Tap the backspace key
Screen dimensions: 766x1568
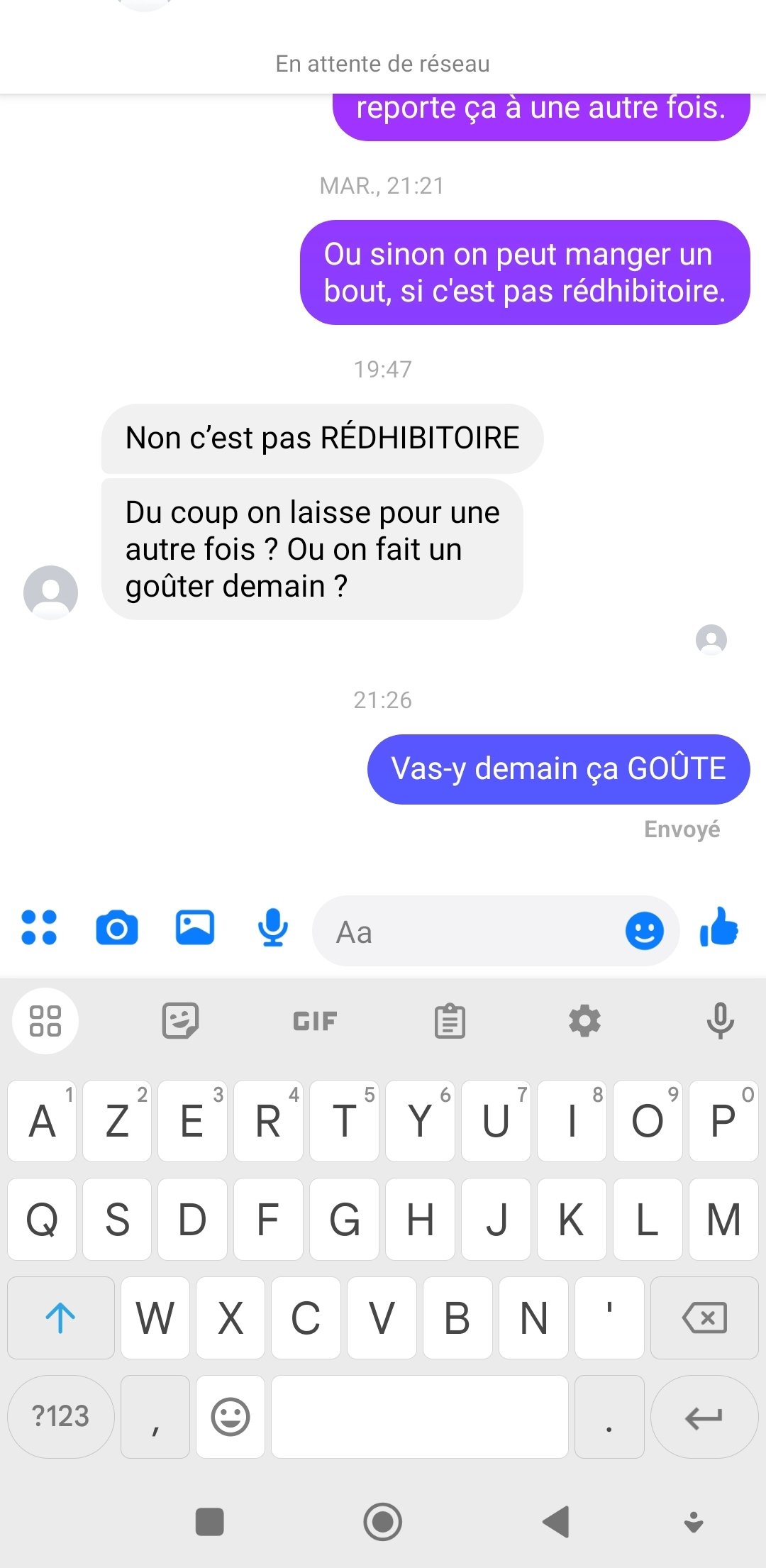click(x=704, y=1318)
